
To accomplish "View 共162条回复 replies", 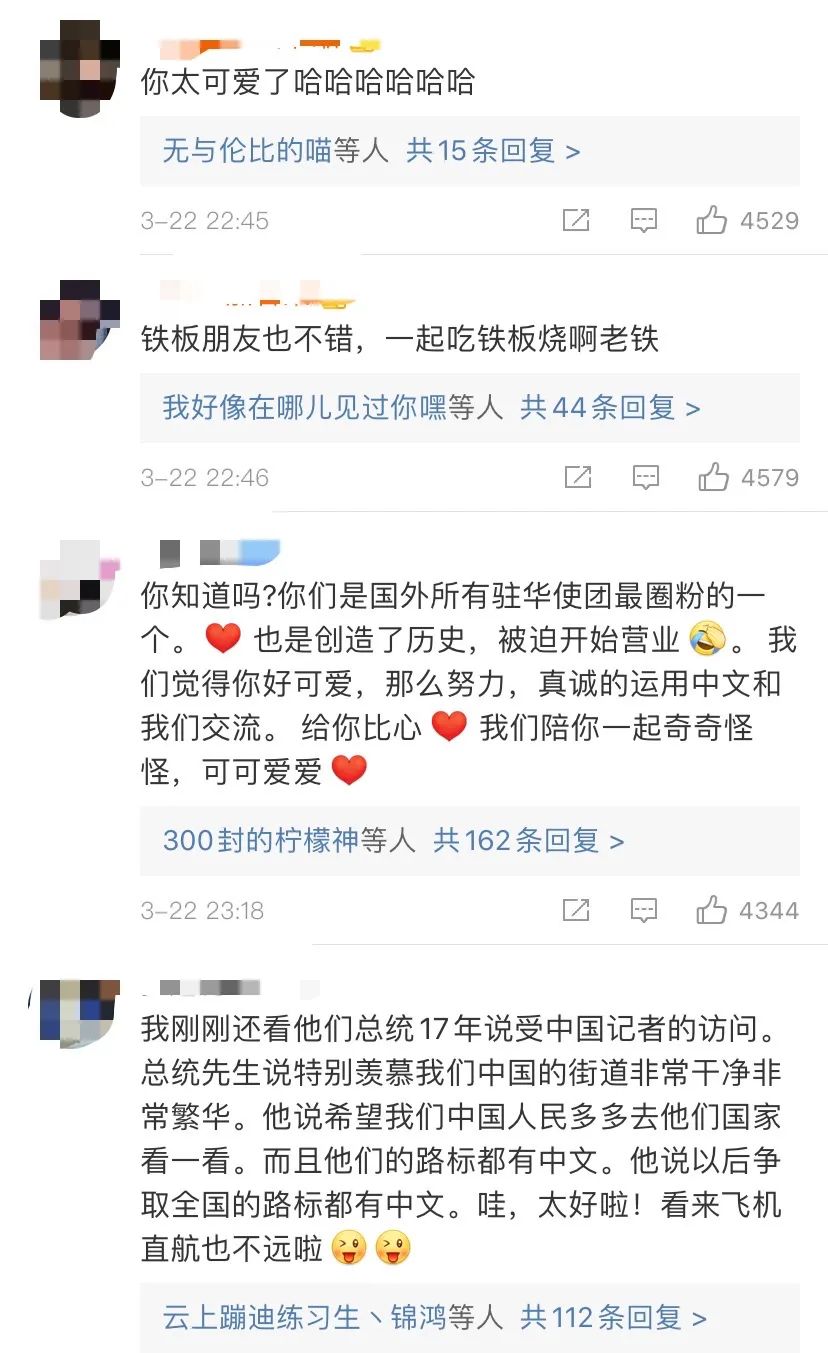I will [529, 840].
